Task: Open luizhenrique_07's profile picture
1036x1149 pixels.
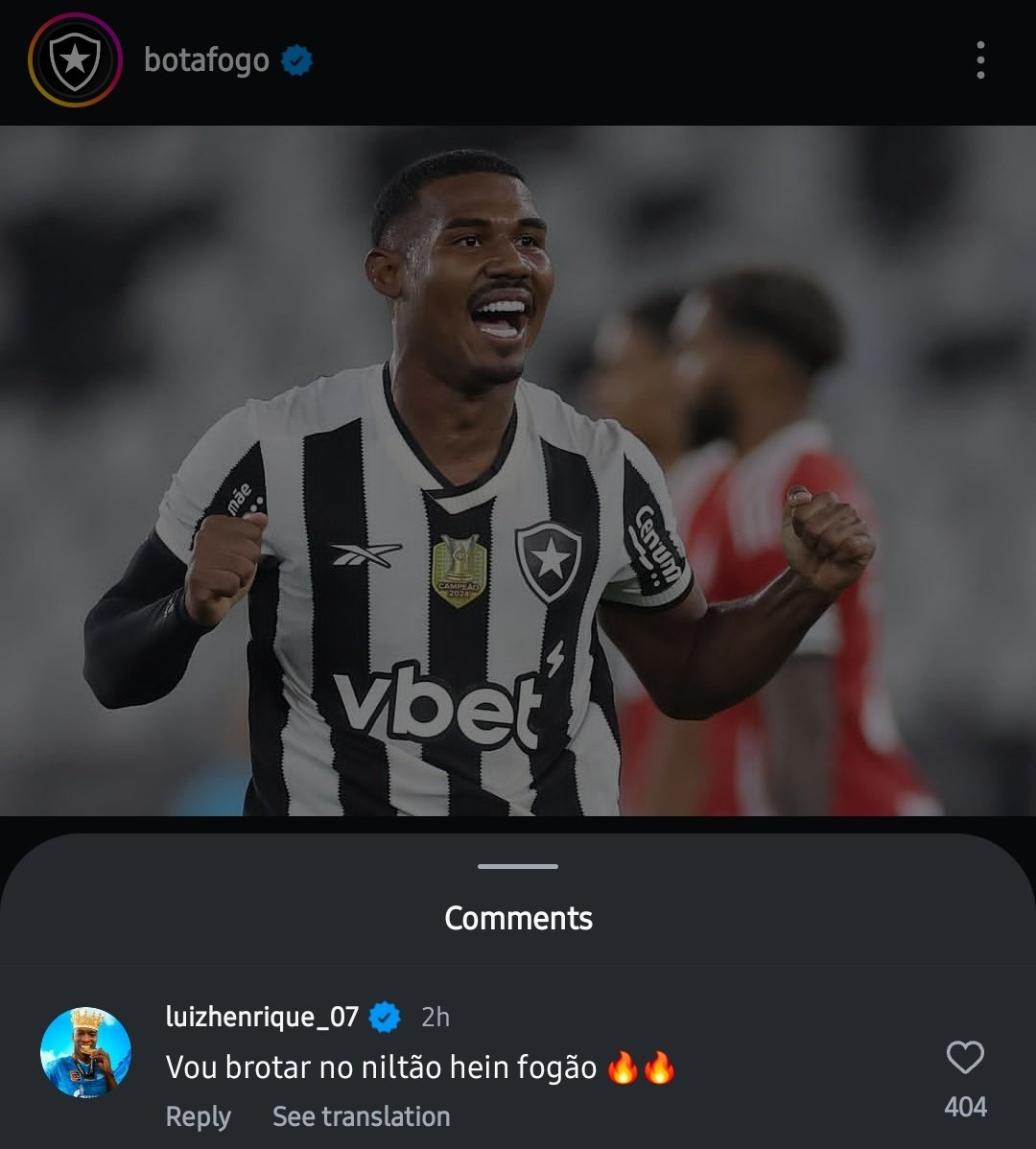Action: [85, 1053]
